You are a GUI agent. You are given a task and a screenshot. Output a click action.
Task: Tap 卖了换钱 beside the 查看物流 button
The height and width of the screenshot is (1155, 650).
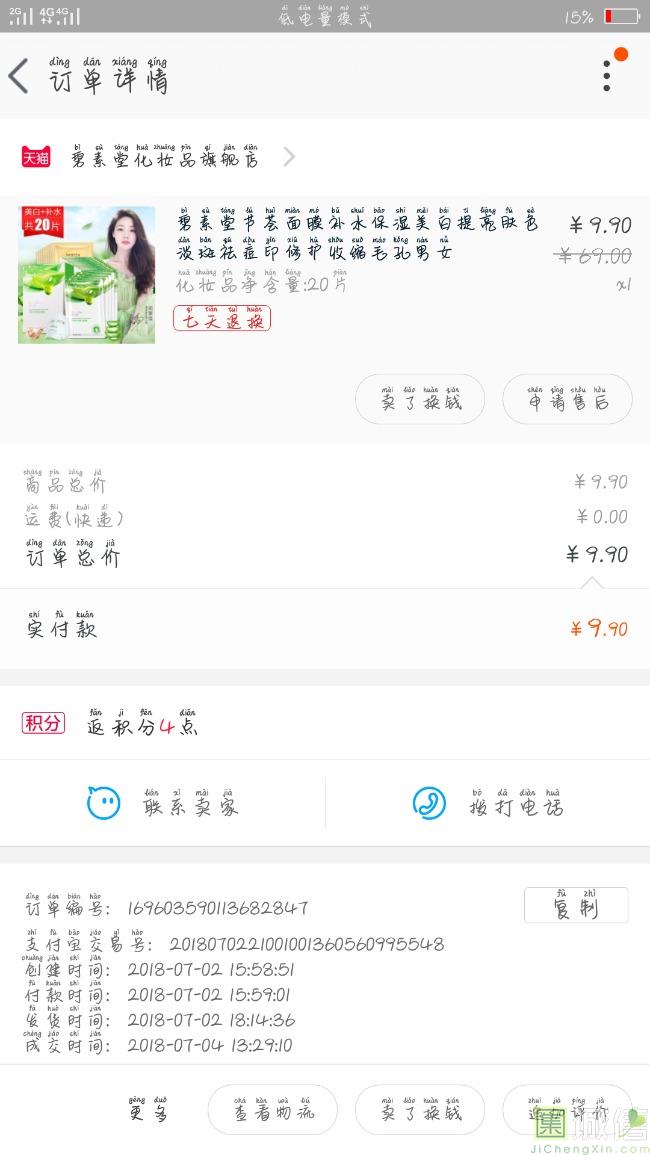[420, 1110]
